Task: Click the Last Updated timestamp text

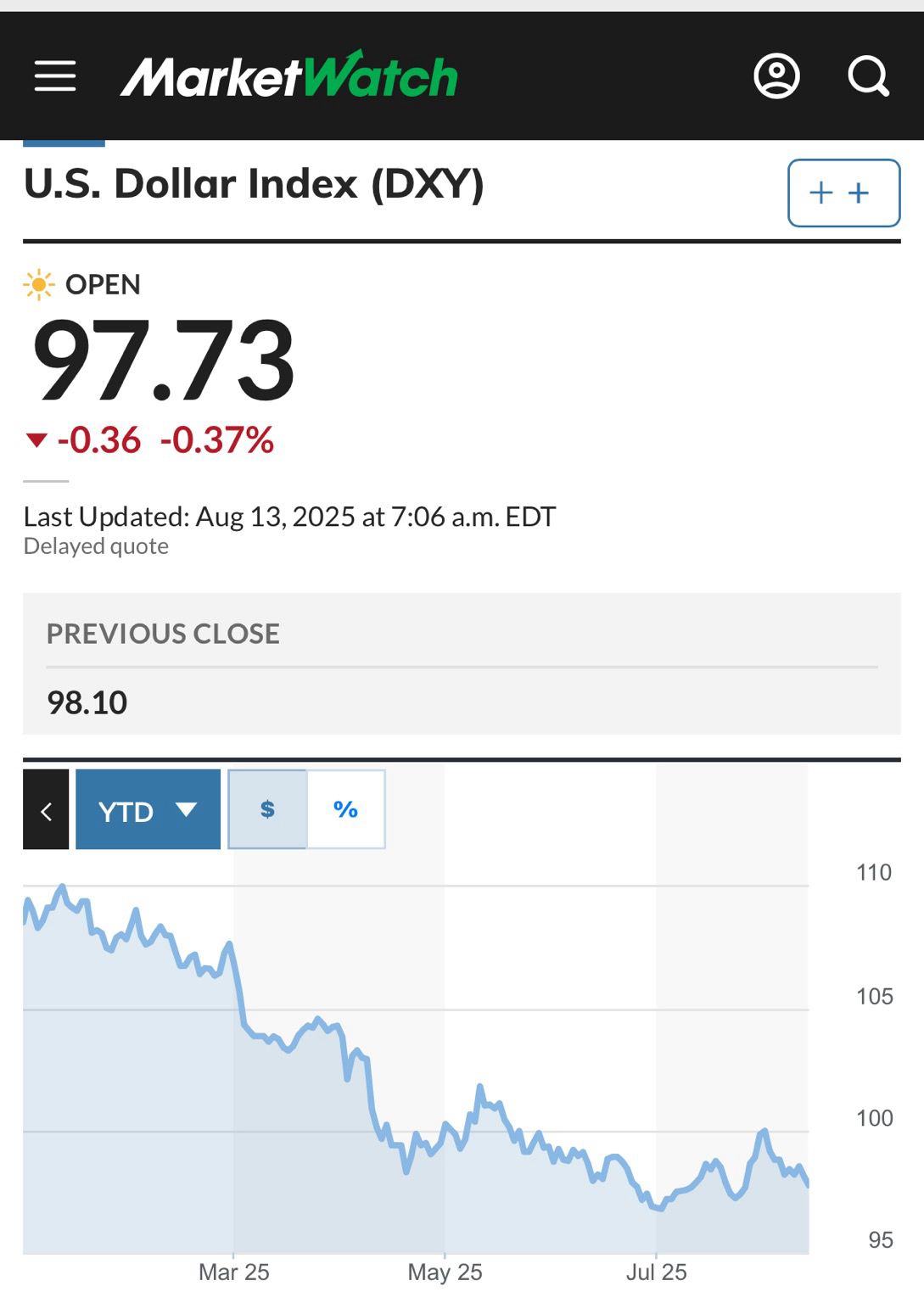Action: point(288,516)
